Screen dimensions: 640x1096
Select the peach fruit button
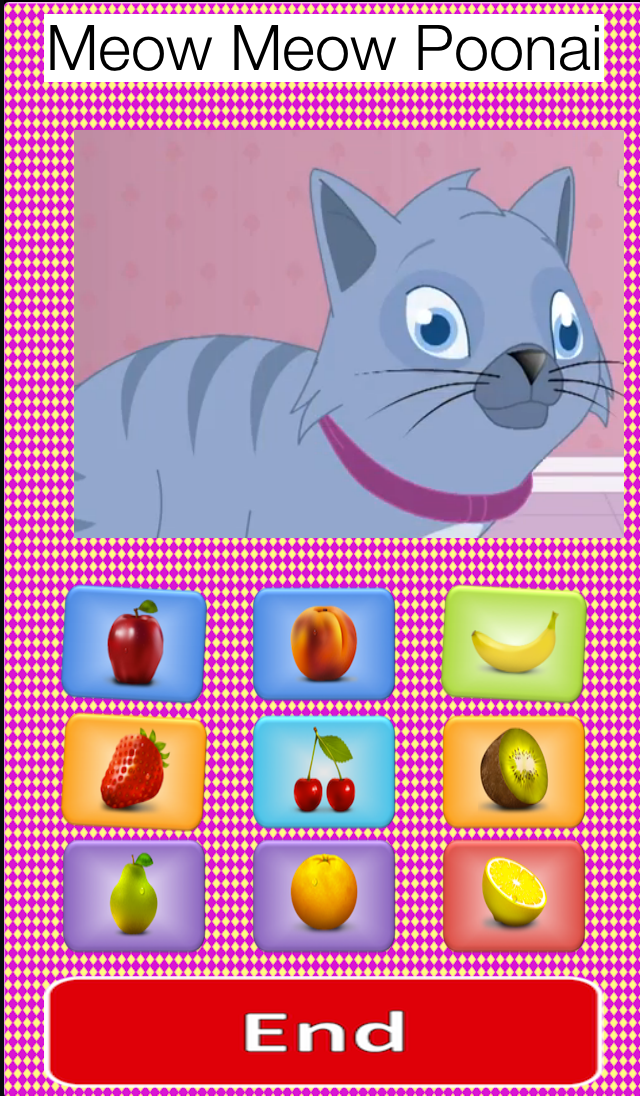324,643
